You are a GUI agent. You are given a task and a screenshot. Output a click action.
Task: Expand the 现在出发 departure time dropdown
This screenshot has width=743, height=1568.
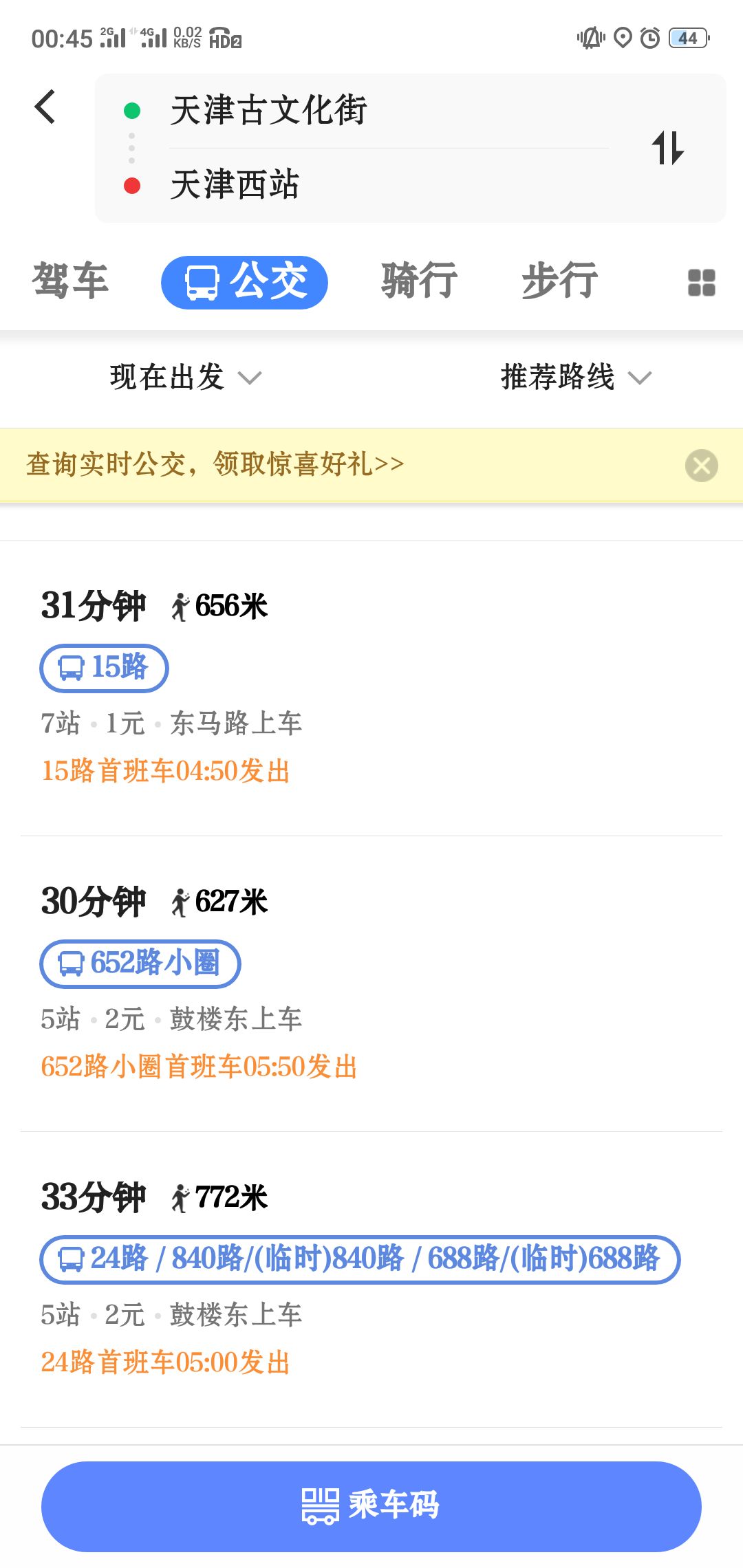185,377
